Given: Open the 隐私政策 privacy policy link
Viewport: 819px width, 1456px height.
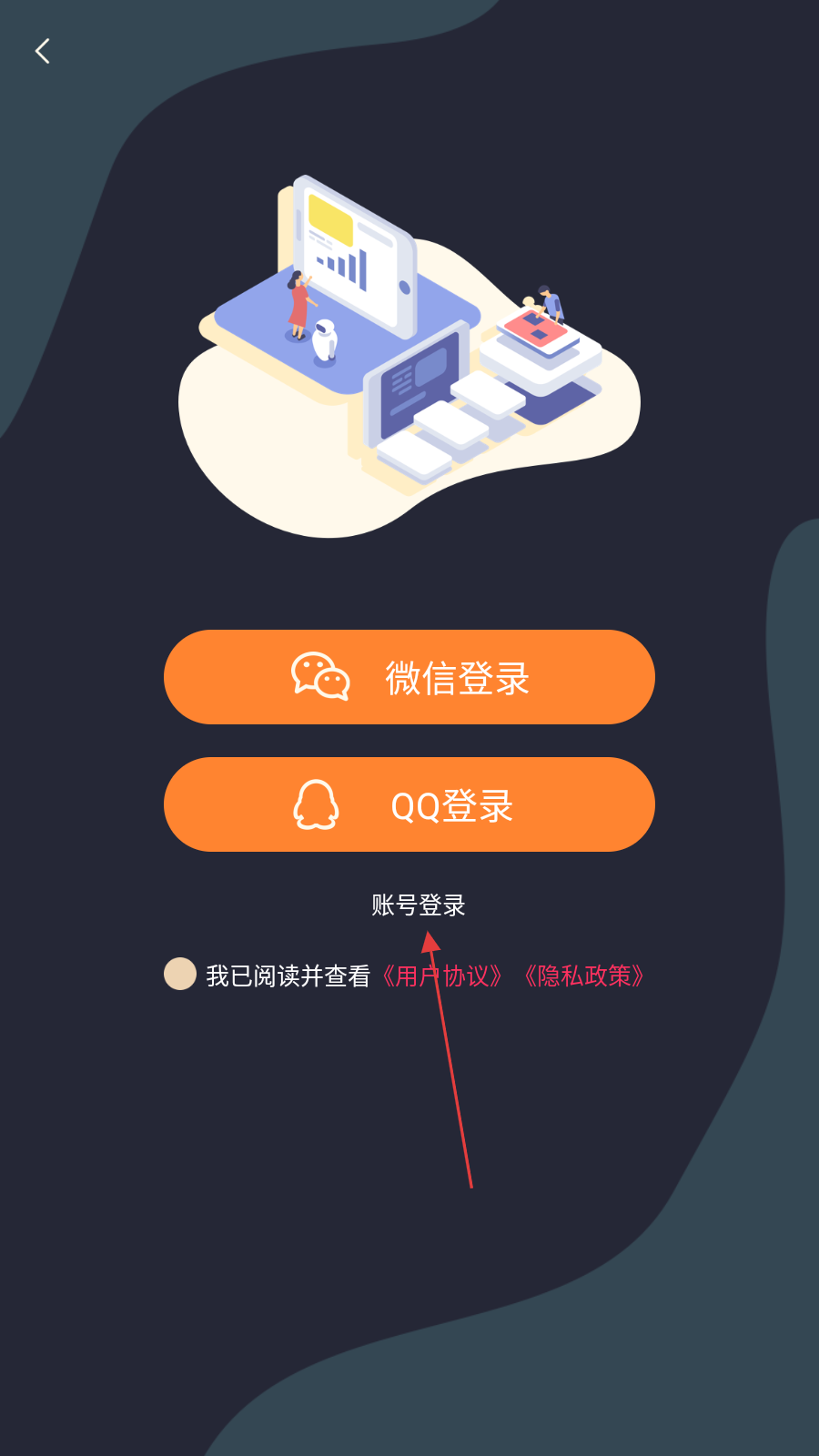Looking at the screenshot, I should tap(583, 976).
